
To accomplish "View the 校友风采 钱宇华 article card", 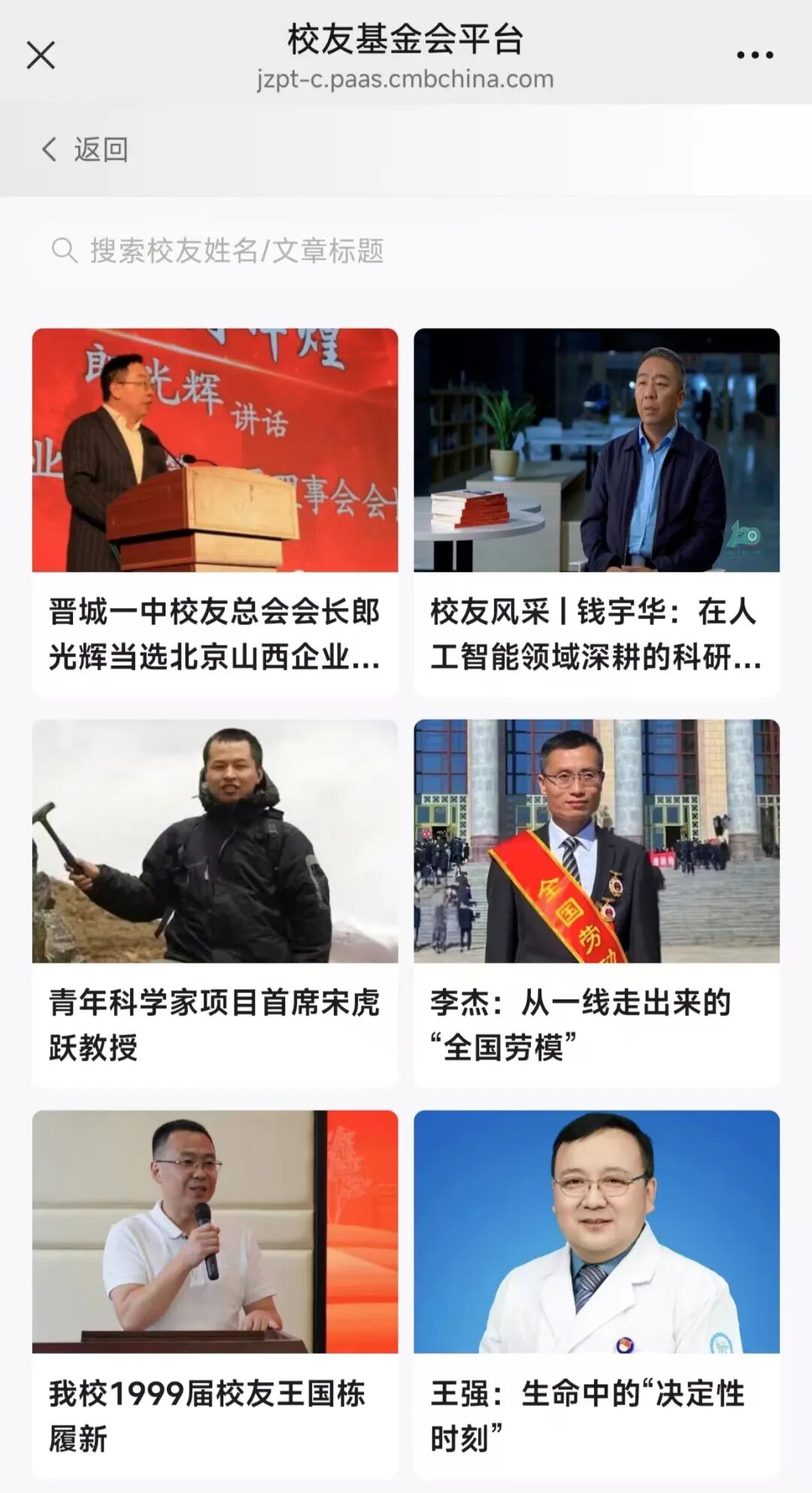I will coord(596,511).
